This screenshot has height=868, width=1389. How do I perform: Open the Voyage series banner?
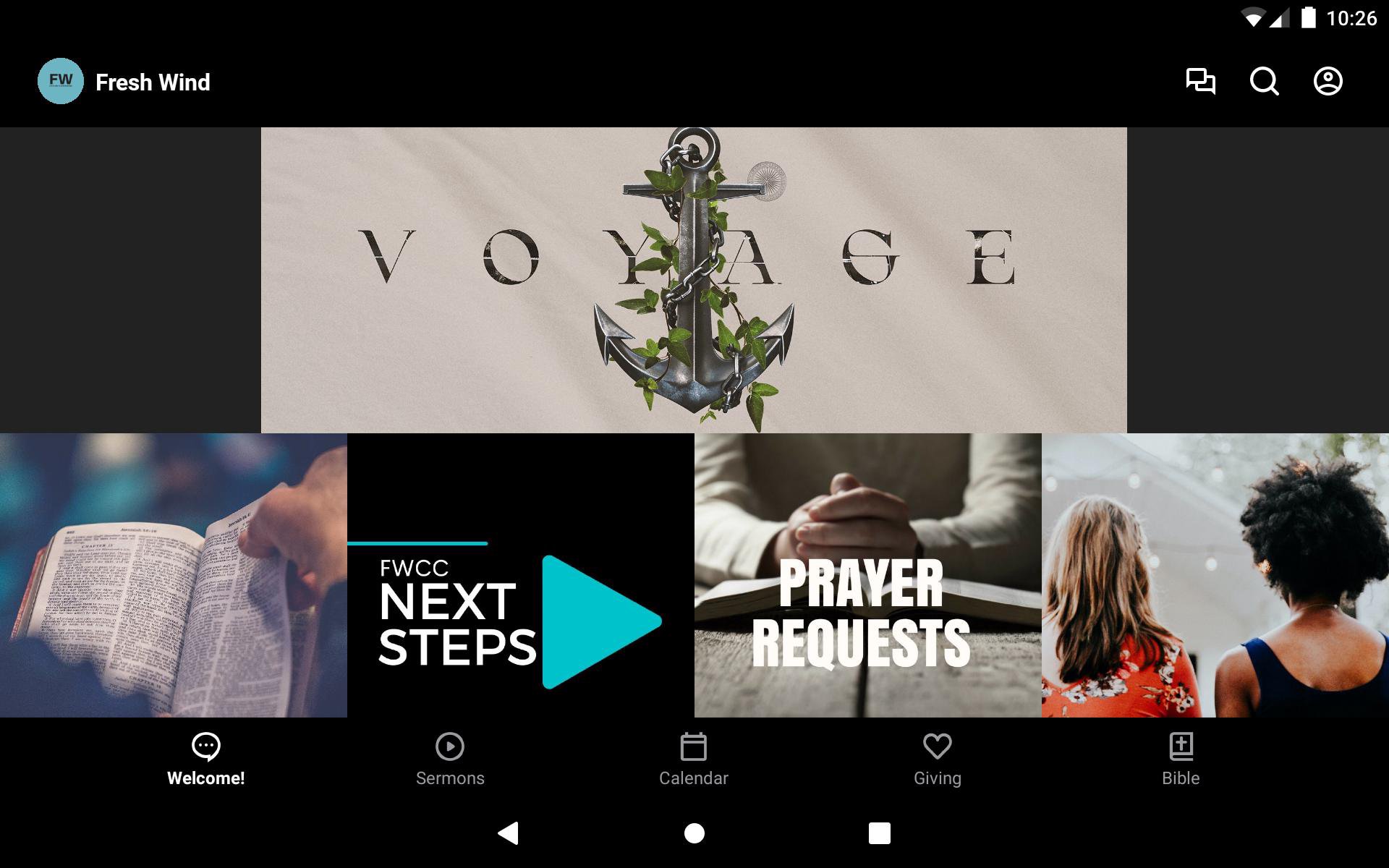[694, 280]
